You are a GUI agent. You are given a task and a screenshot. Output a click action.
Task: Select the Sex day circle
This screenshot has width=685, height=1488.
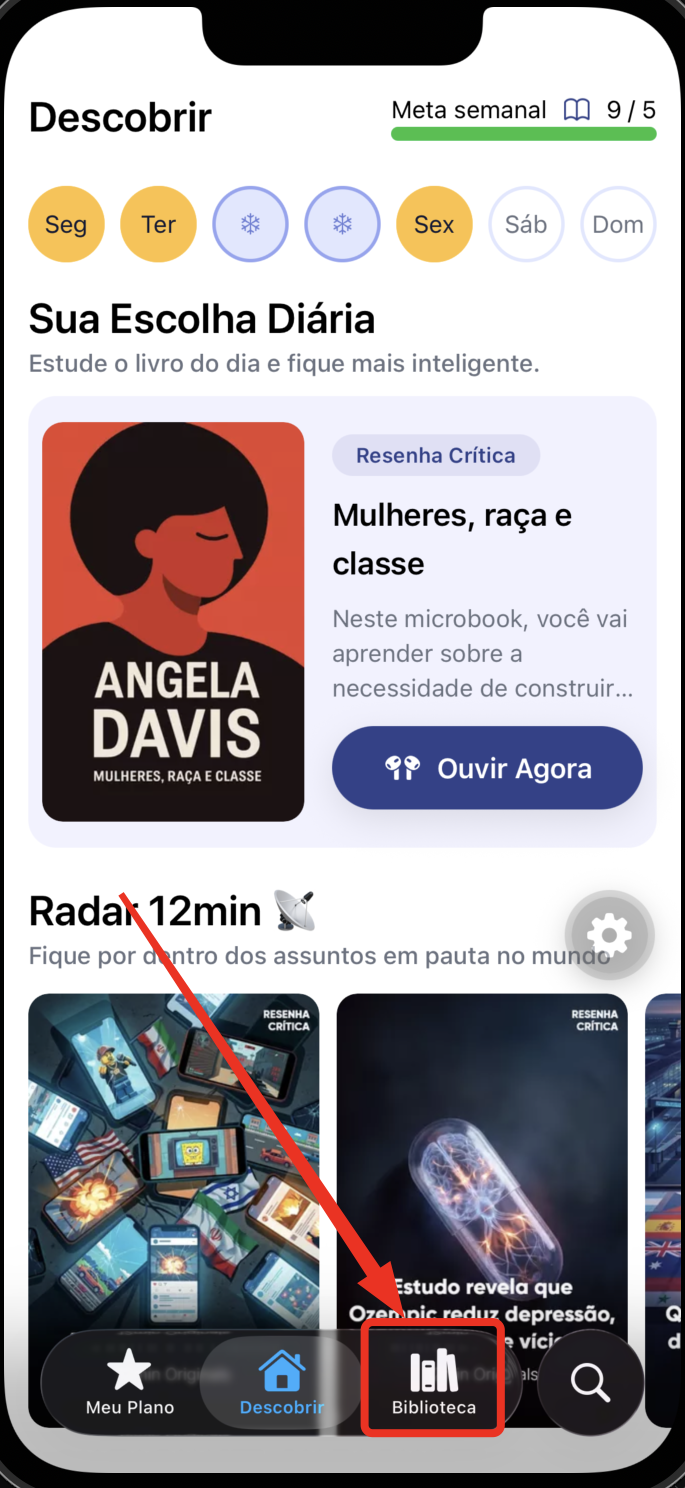pos(434,224)
